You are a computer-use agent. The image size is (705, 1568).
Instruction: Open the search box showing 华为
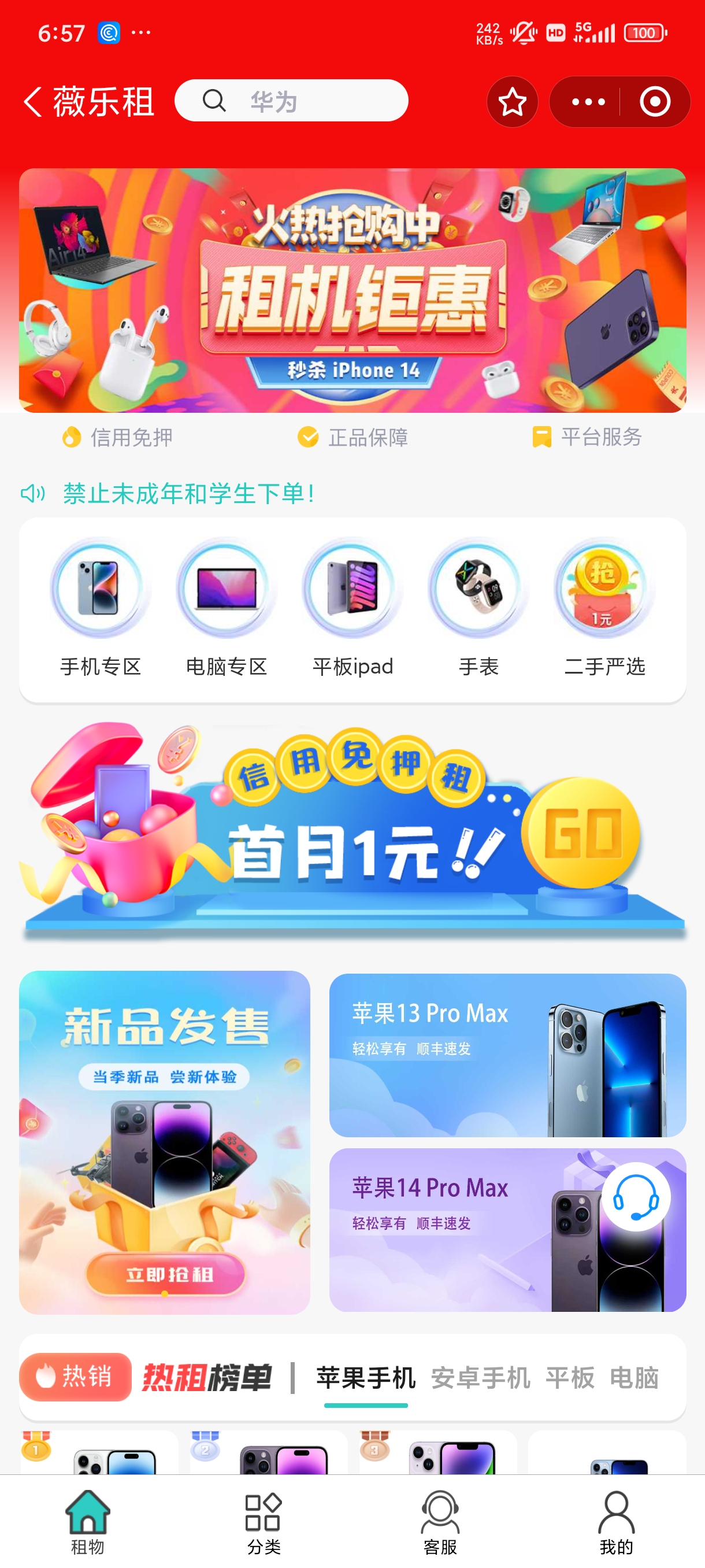pos(291,101)
